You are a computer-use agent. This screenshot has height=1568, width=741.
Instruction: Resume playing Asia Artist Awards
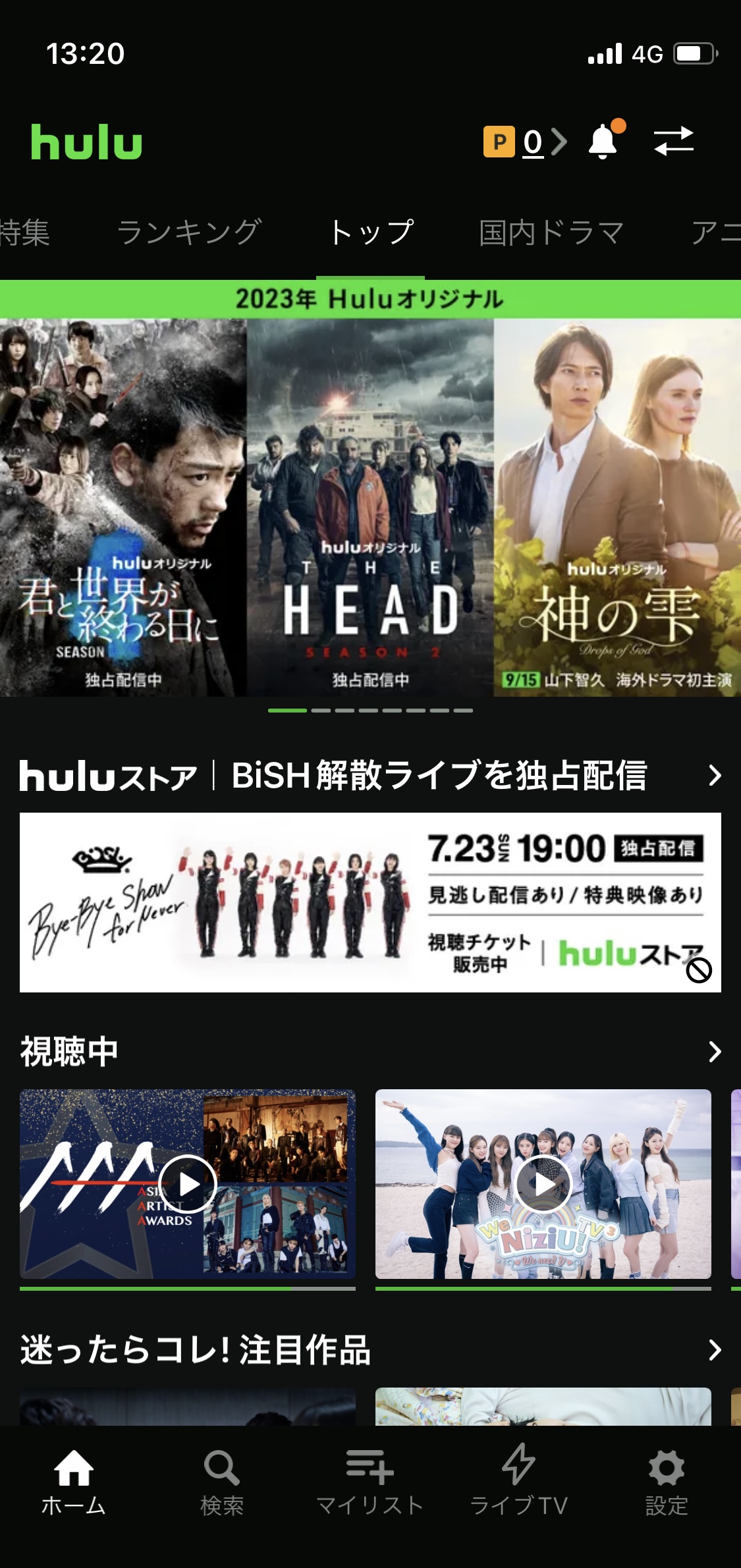(188, 1184)
